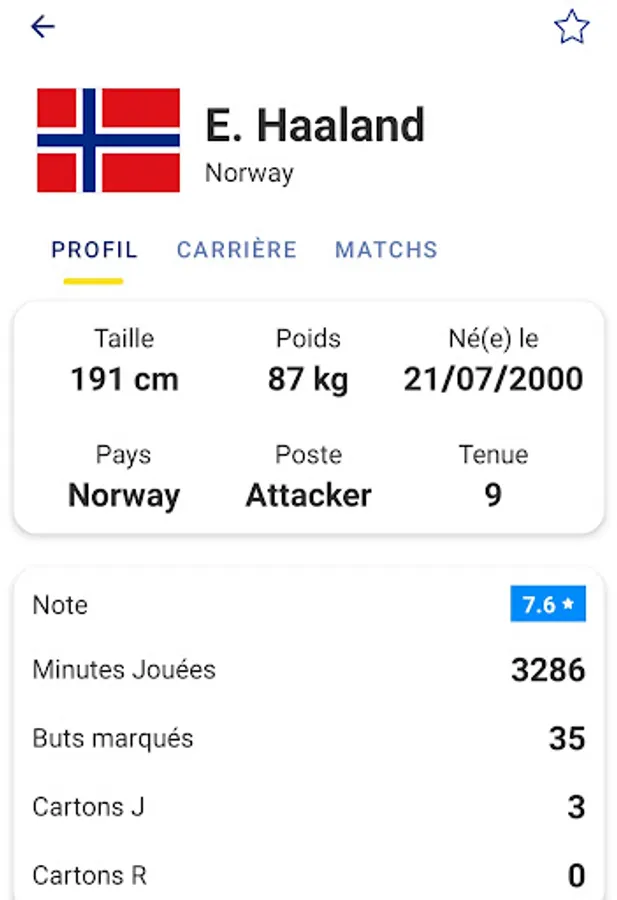617x900 pixels.
Task: Add E. Haaland to favorites with the star
Action: pyautogui.click(x=571, y=27)
